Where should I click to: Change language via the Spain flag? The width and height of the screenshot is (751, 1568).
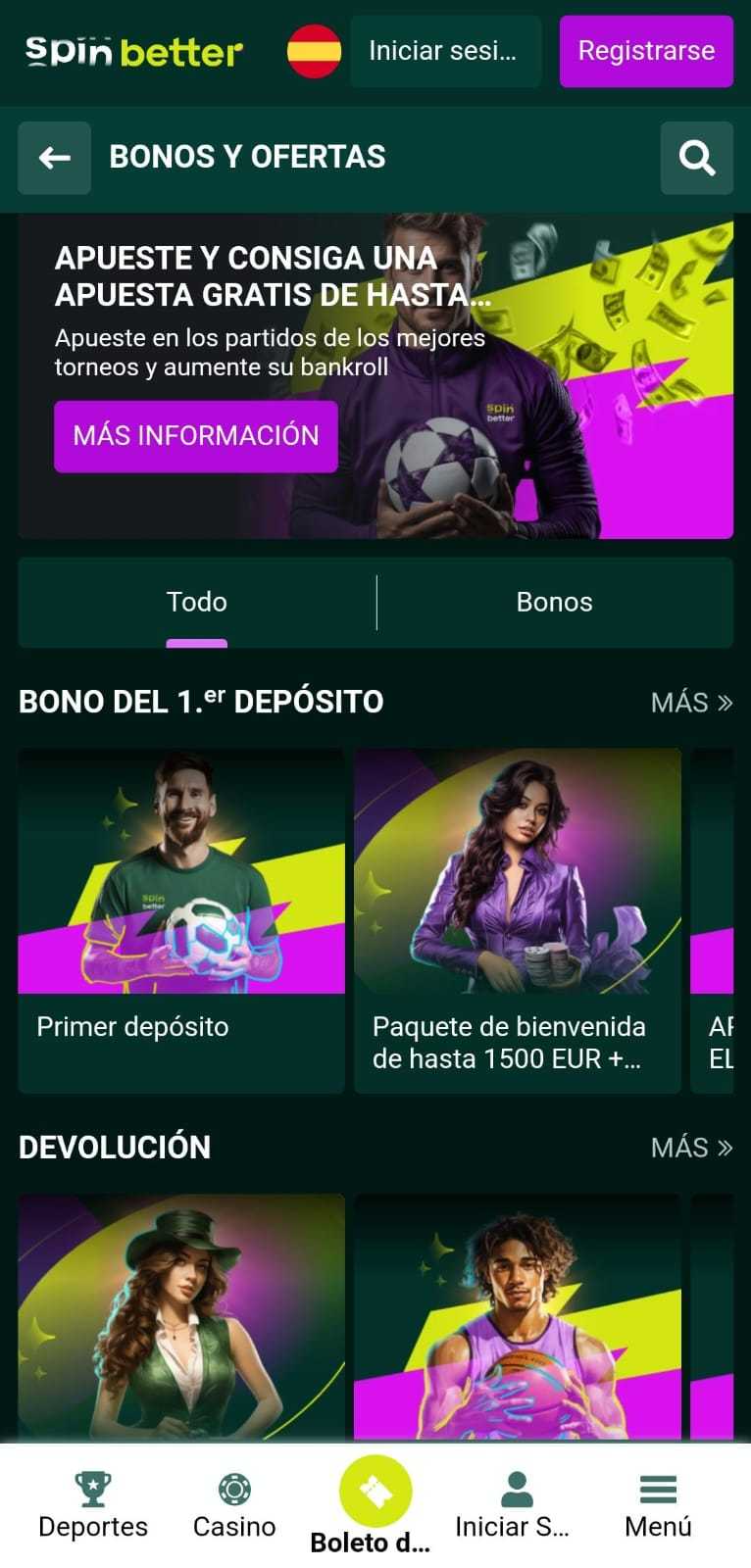(x=314, y=51)
